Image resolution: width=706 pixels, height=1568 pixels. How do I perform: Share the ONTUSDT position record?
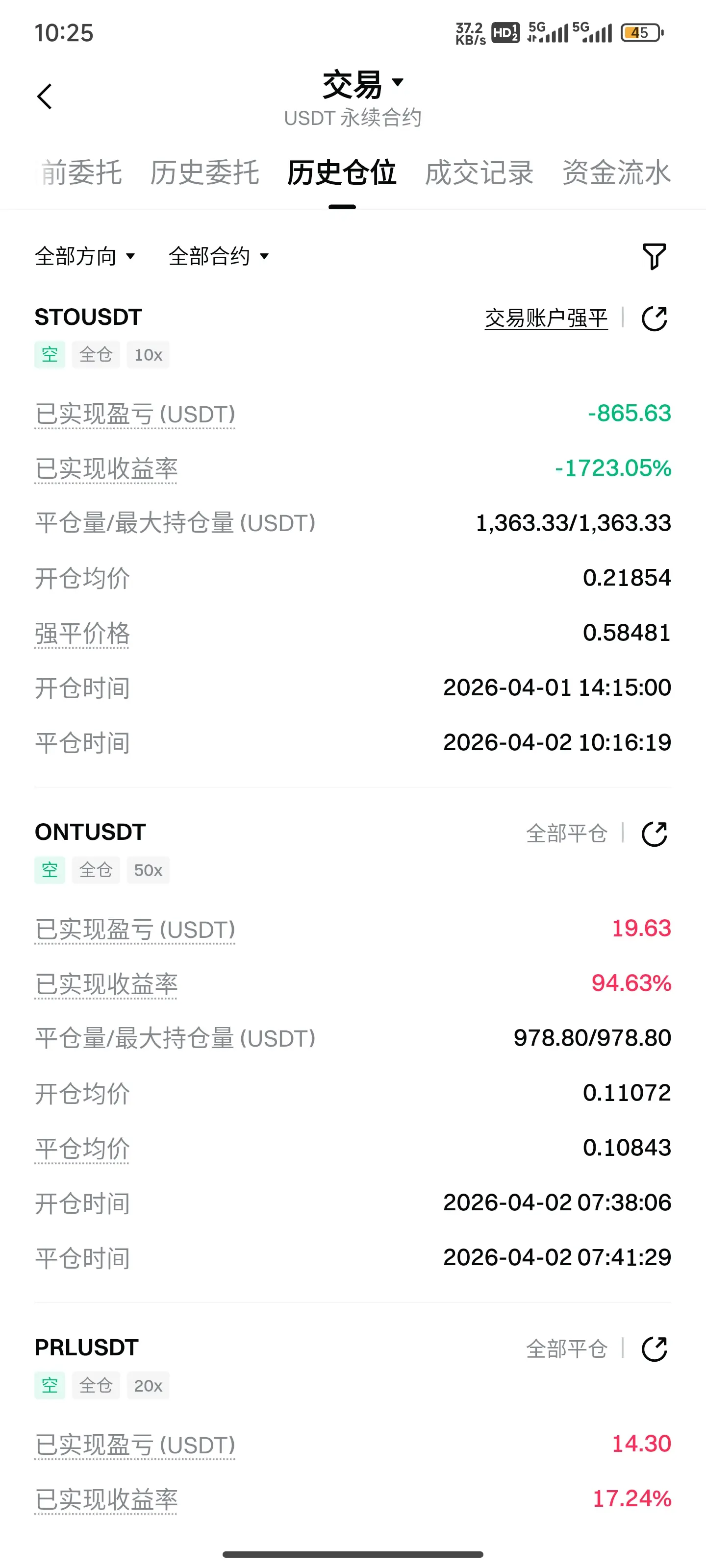tap(654, 833)
